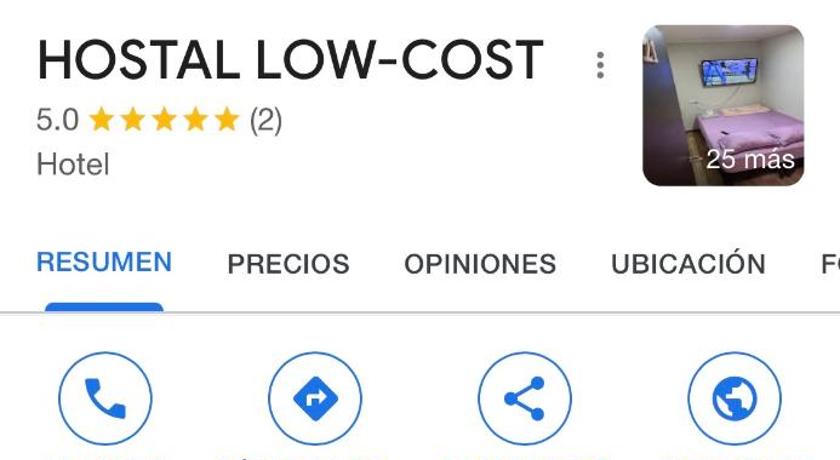Image resolution: width=840 pixels, height=460 pixels.
Task: Open the three-dot overflow menu
Action: (x=600, y=65)
